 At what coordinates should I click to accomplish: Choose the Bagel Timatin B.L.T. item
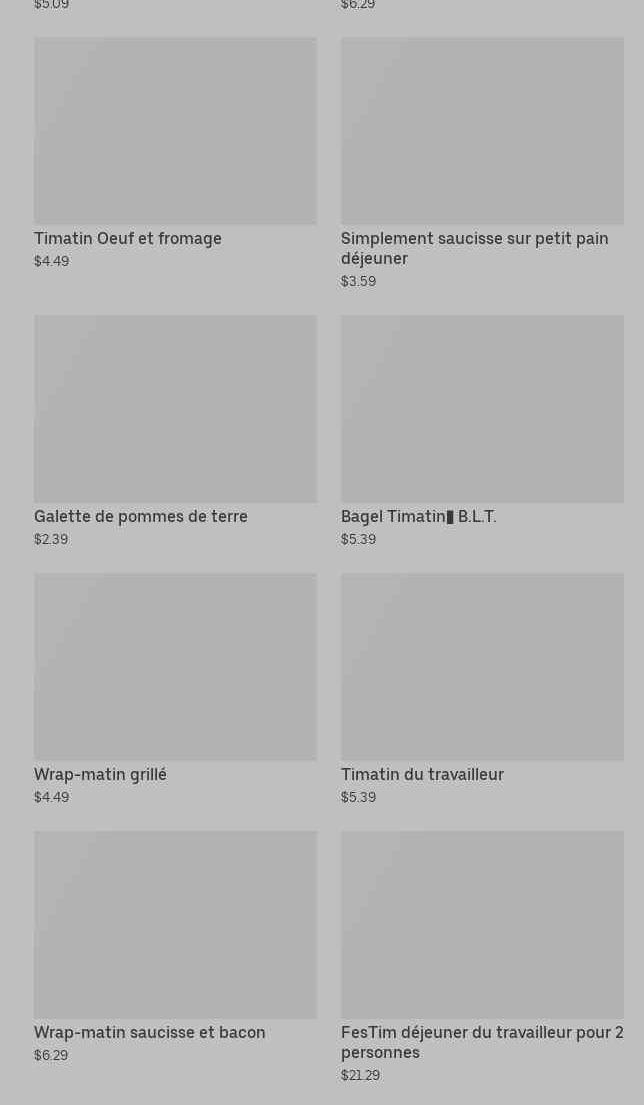pyautogui.click(x=482, y=431)
